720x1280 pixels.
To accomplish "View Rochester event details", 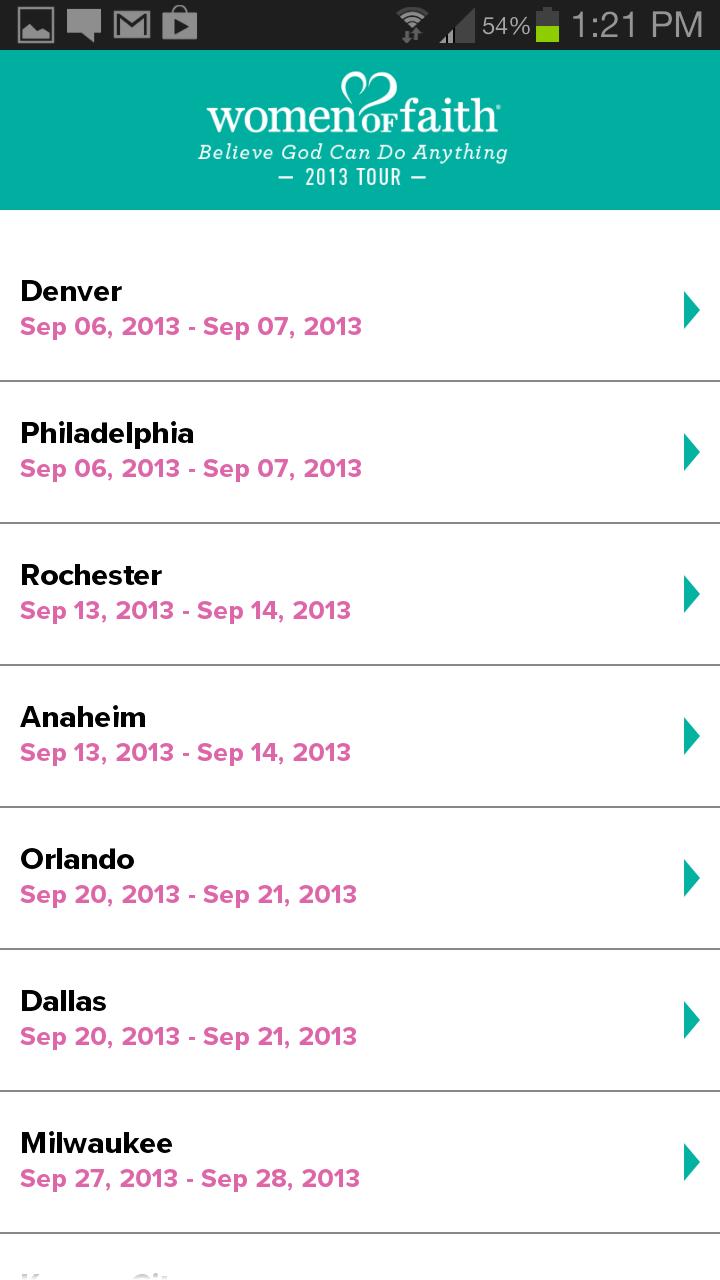I will point(360,594).
